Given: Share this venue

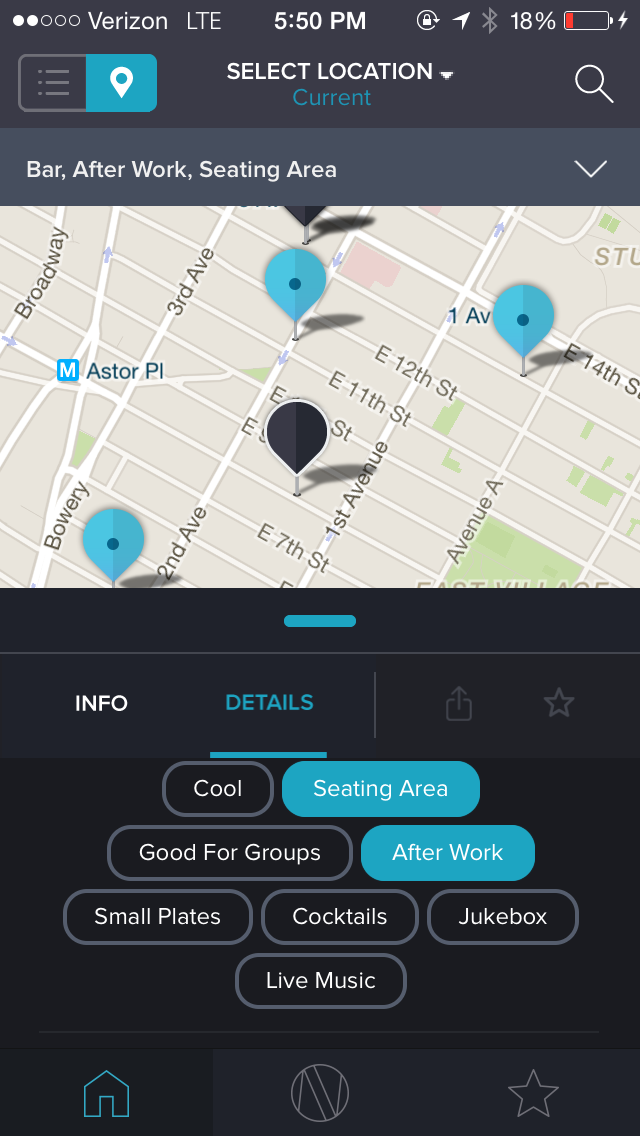Looking at the screenshot, I should pos(458,704).
